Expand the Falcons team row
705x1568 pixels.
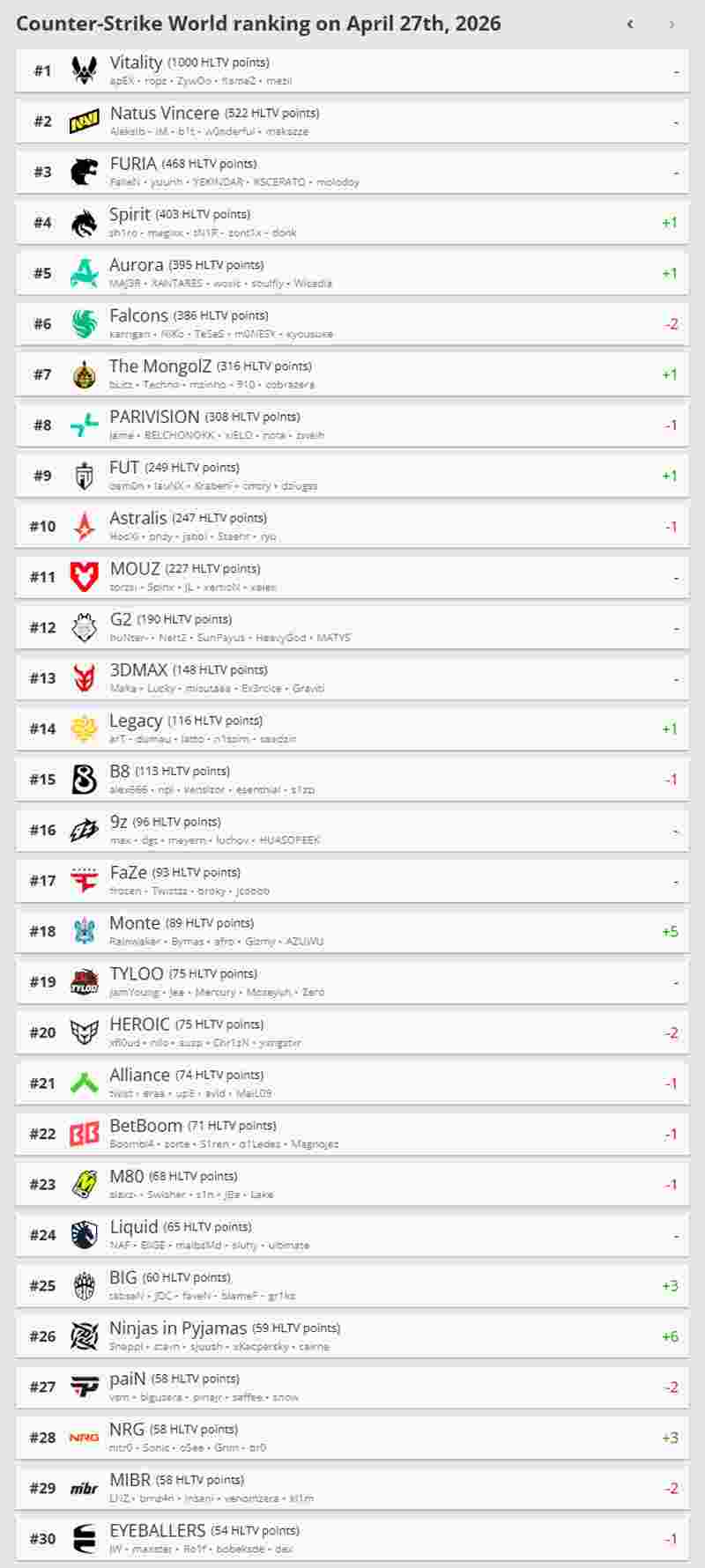click(x=352, y=323)
